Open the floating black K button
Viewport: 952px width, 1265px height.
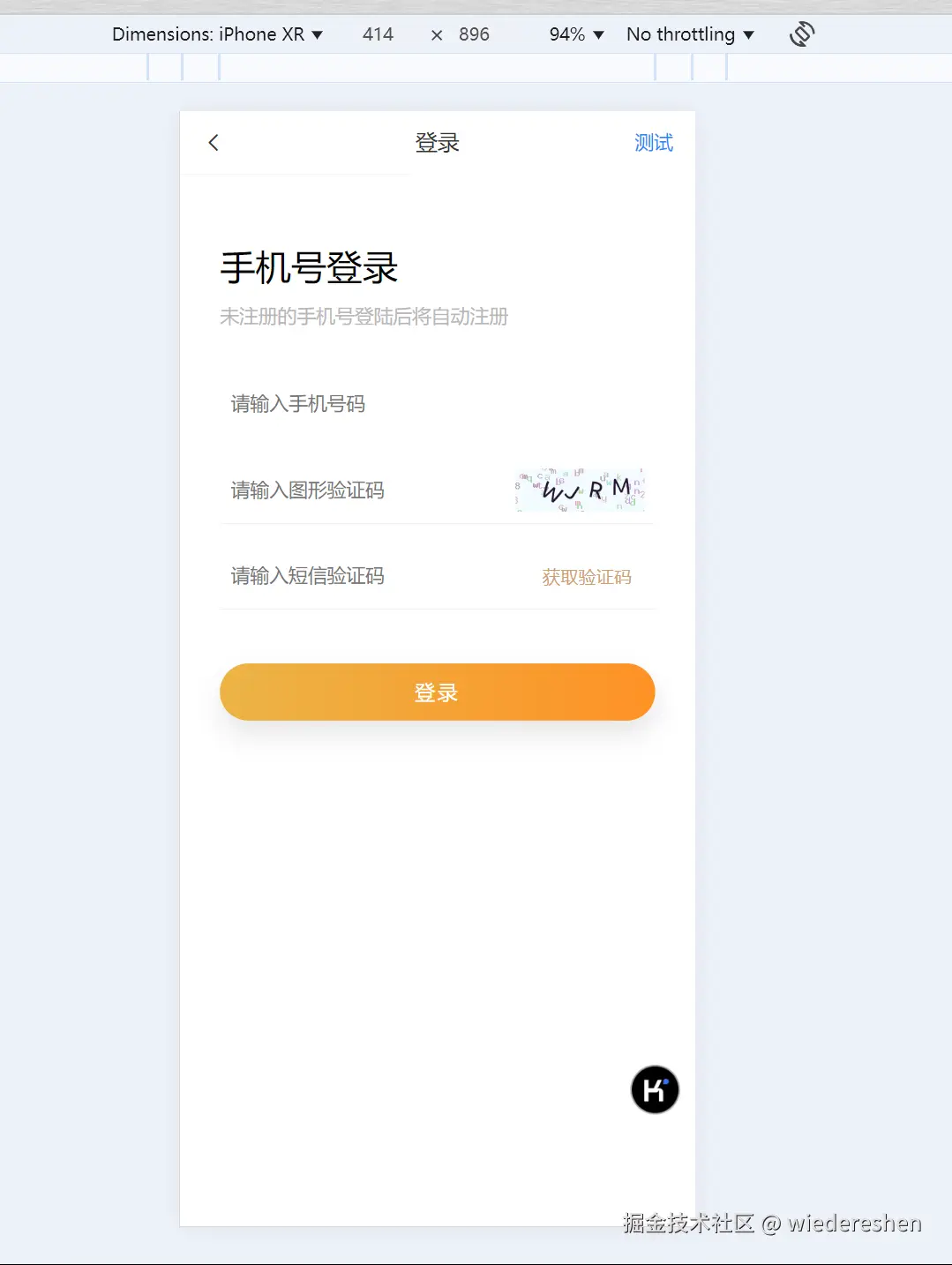[x=655, y=1089]
